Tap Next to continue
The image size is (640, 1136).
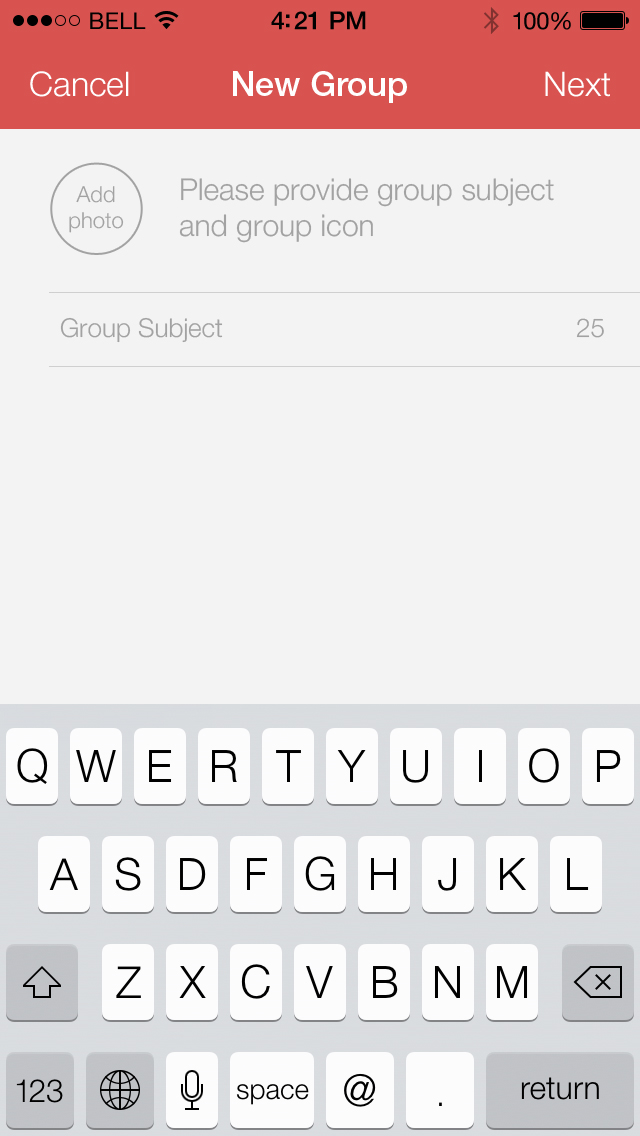click(577, 85)
